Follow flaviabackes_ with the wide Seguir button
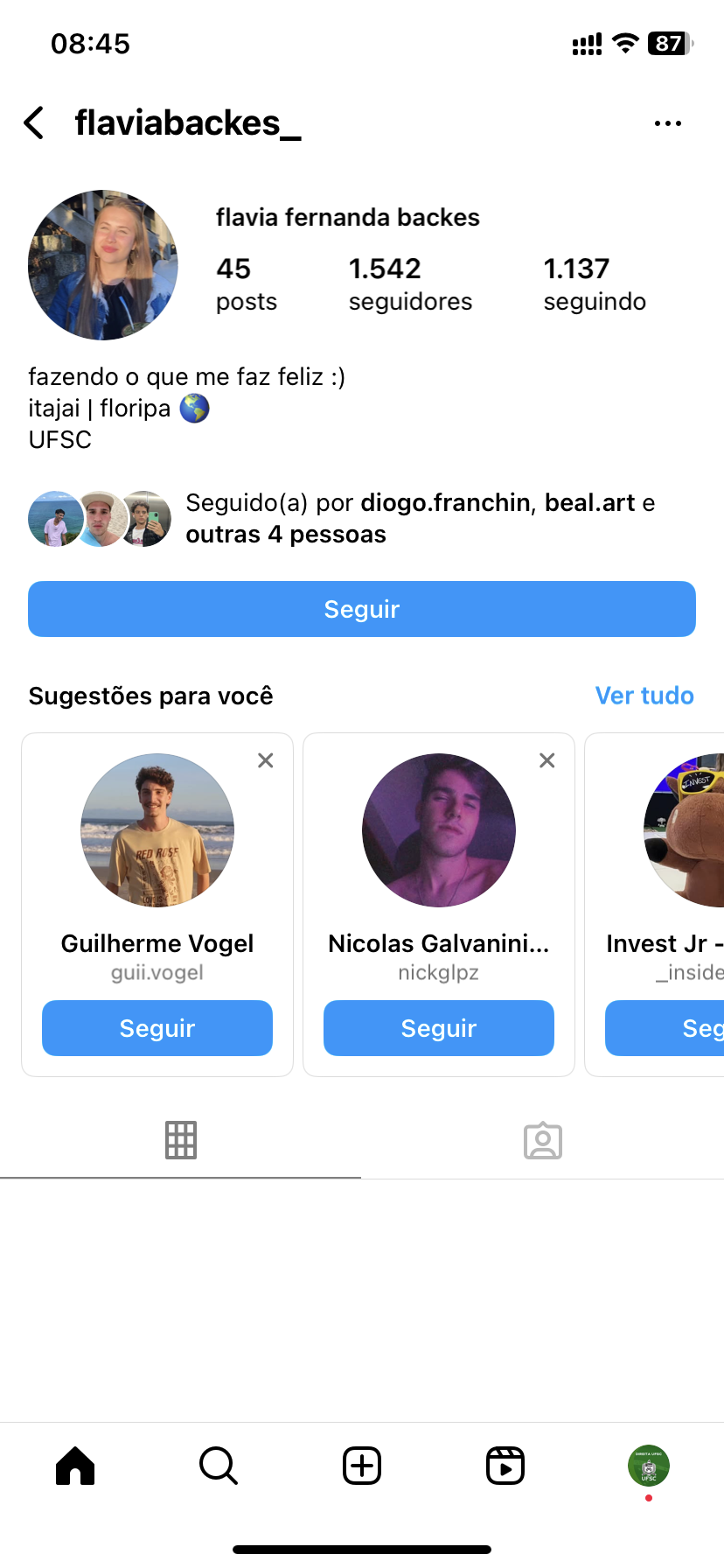This screenshot has width=724, height=1568. 362,609
